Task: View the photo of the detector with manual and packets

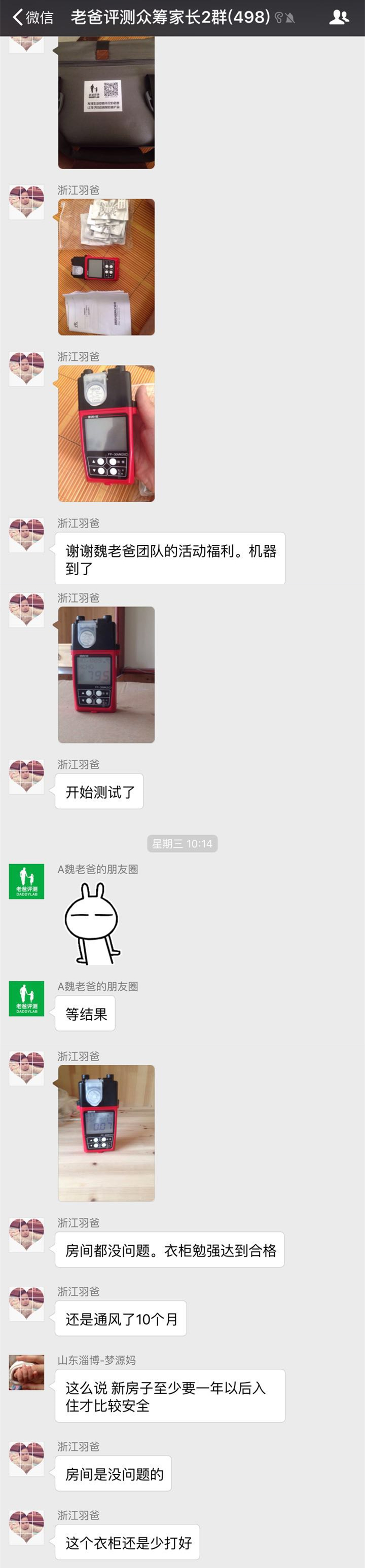Action: [x=106, y=267]
